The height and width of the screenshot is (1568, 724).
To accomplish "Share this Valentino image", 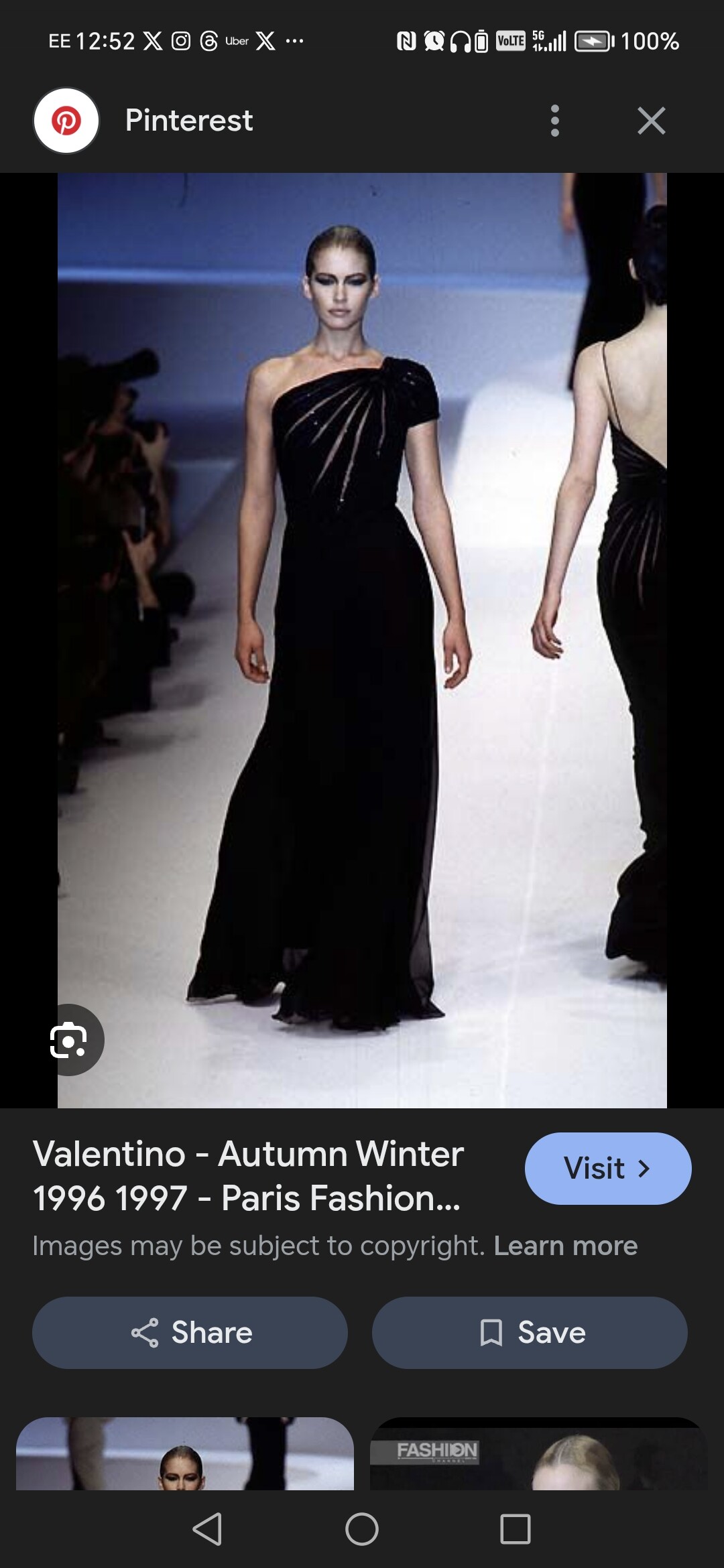I will click(x=190, y=1333).
